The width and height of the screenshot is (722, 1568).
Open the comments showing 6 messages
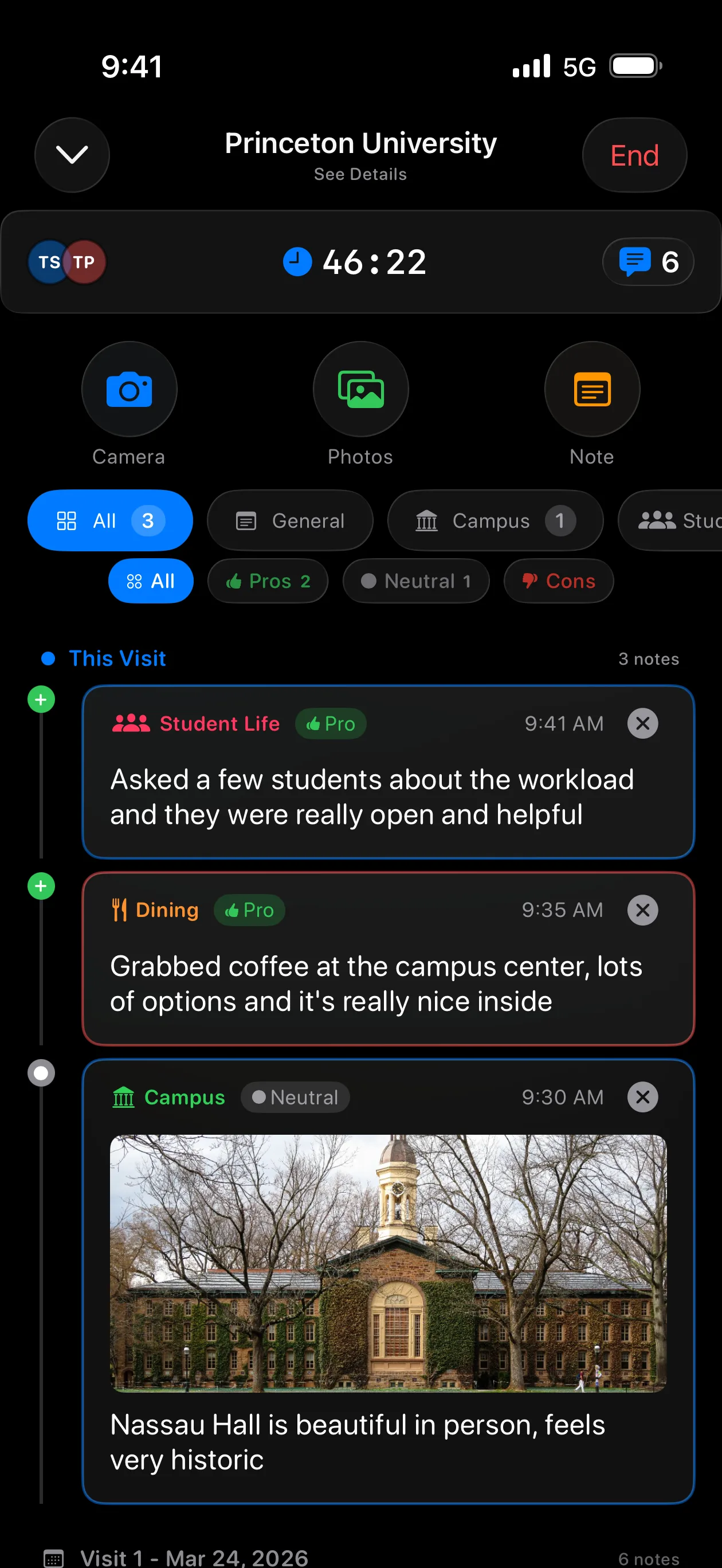[647, 262]
